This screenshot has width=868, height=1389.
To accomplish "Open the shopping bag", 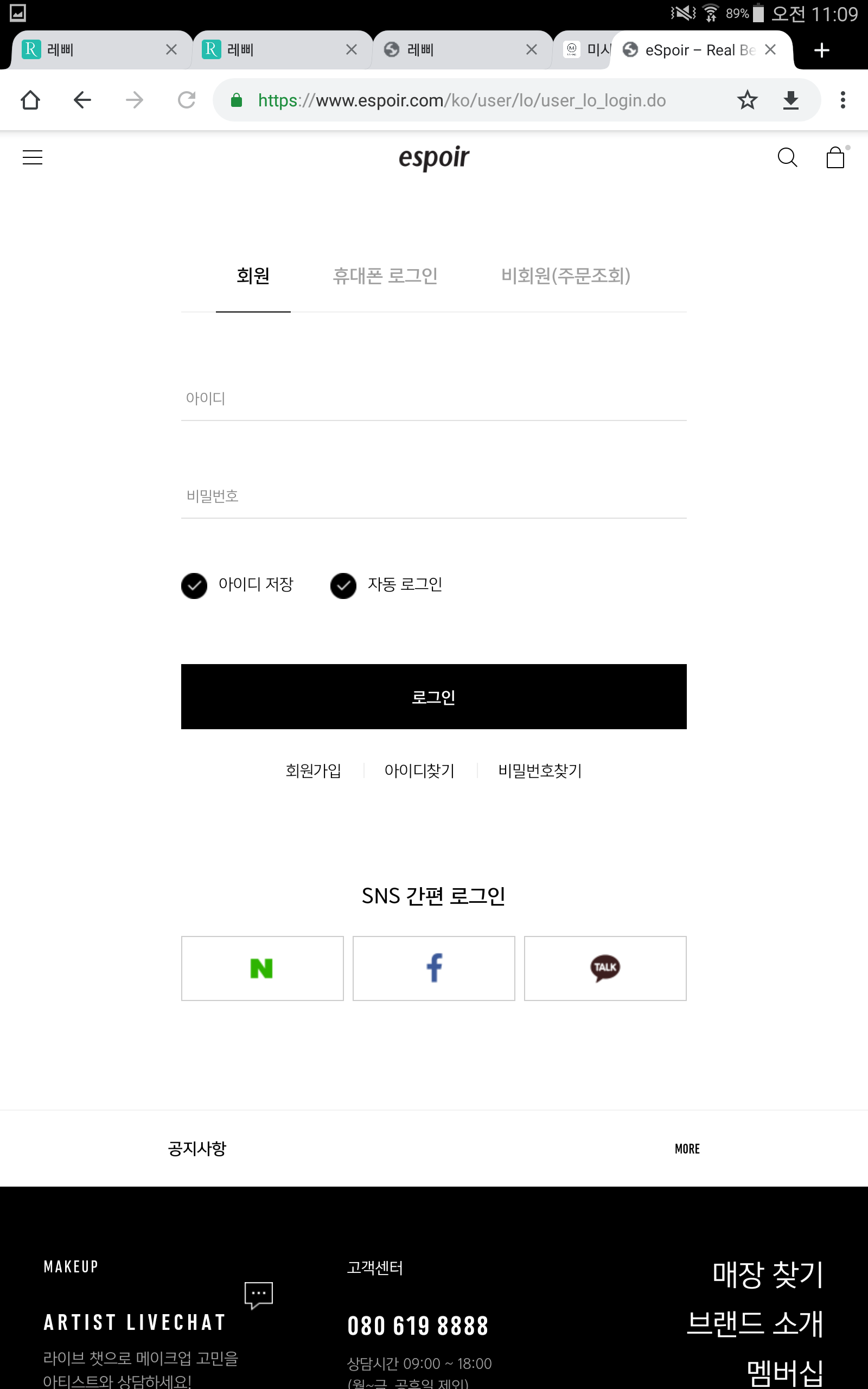I will coord(835,157).
